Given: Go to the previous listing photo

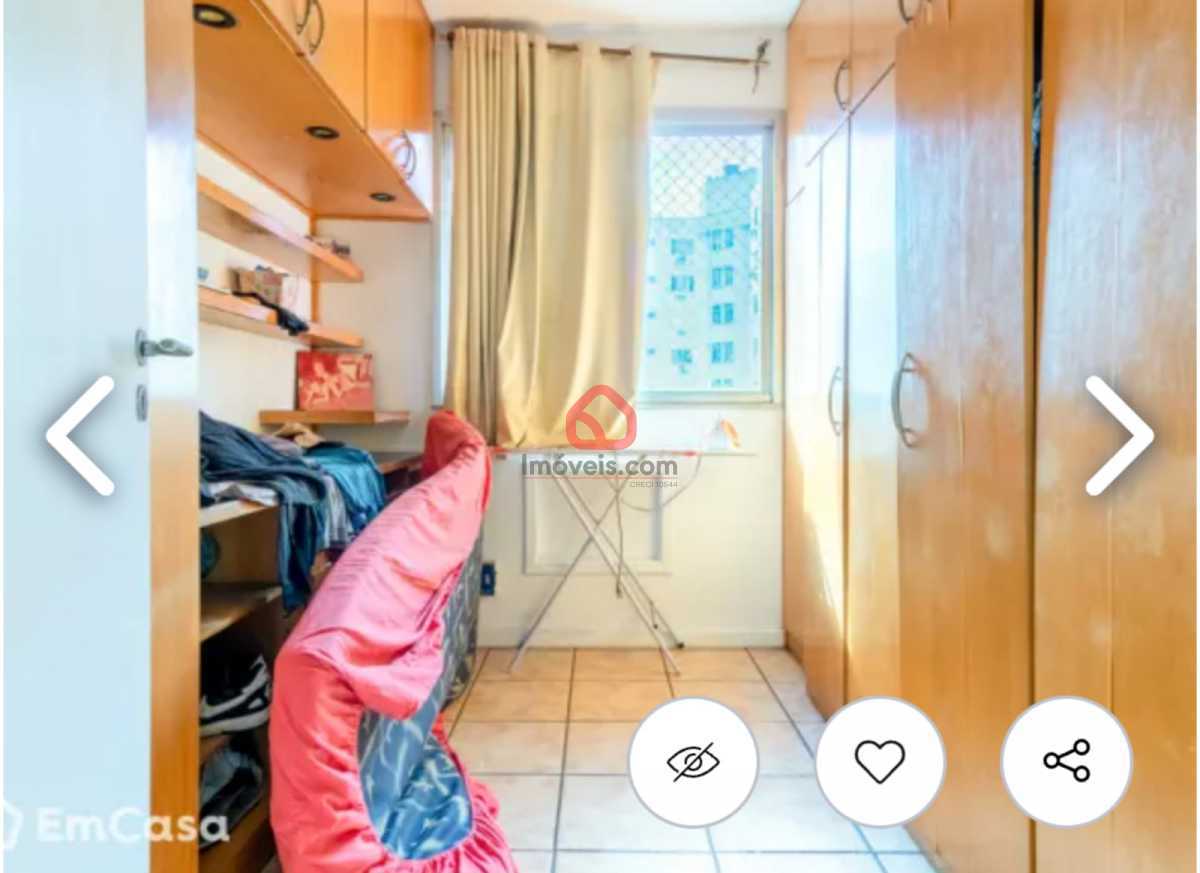Looking at the screenshot, I should tap(80, 436).
